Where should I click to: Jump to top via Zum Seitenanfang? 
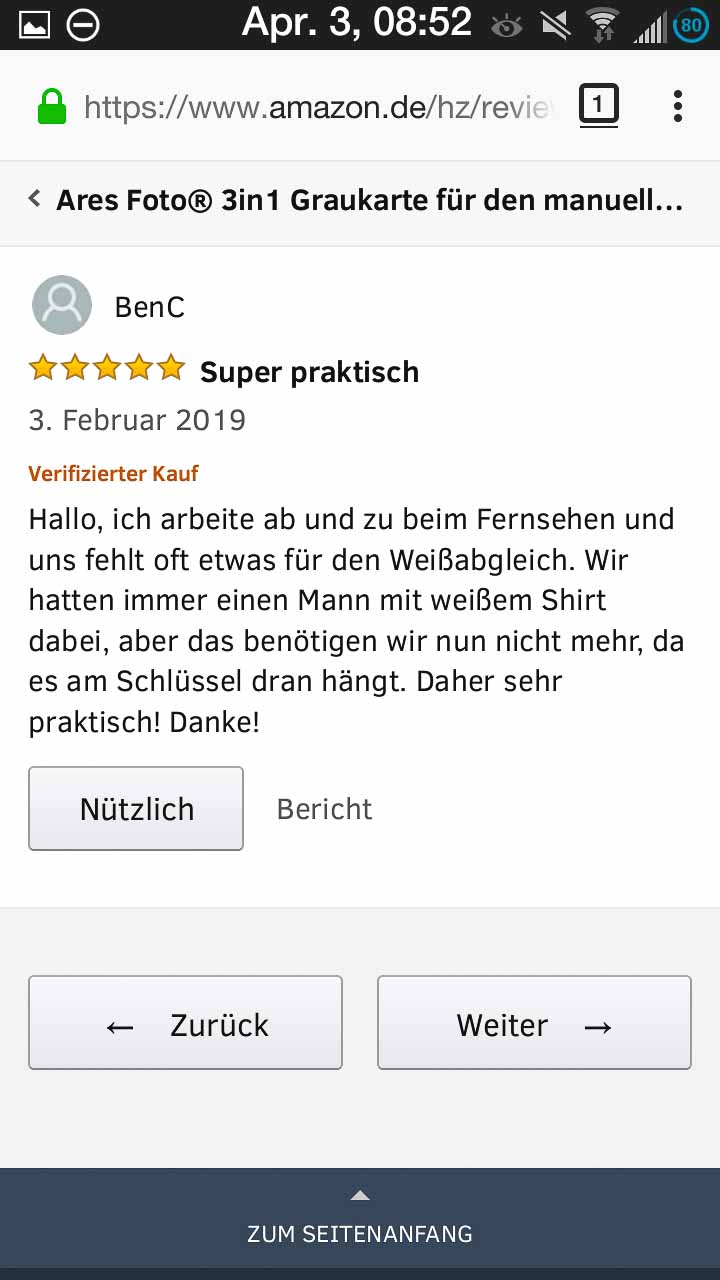point(360,1222)
